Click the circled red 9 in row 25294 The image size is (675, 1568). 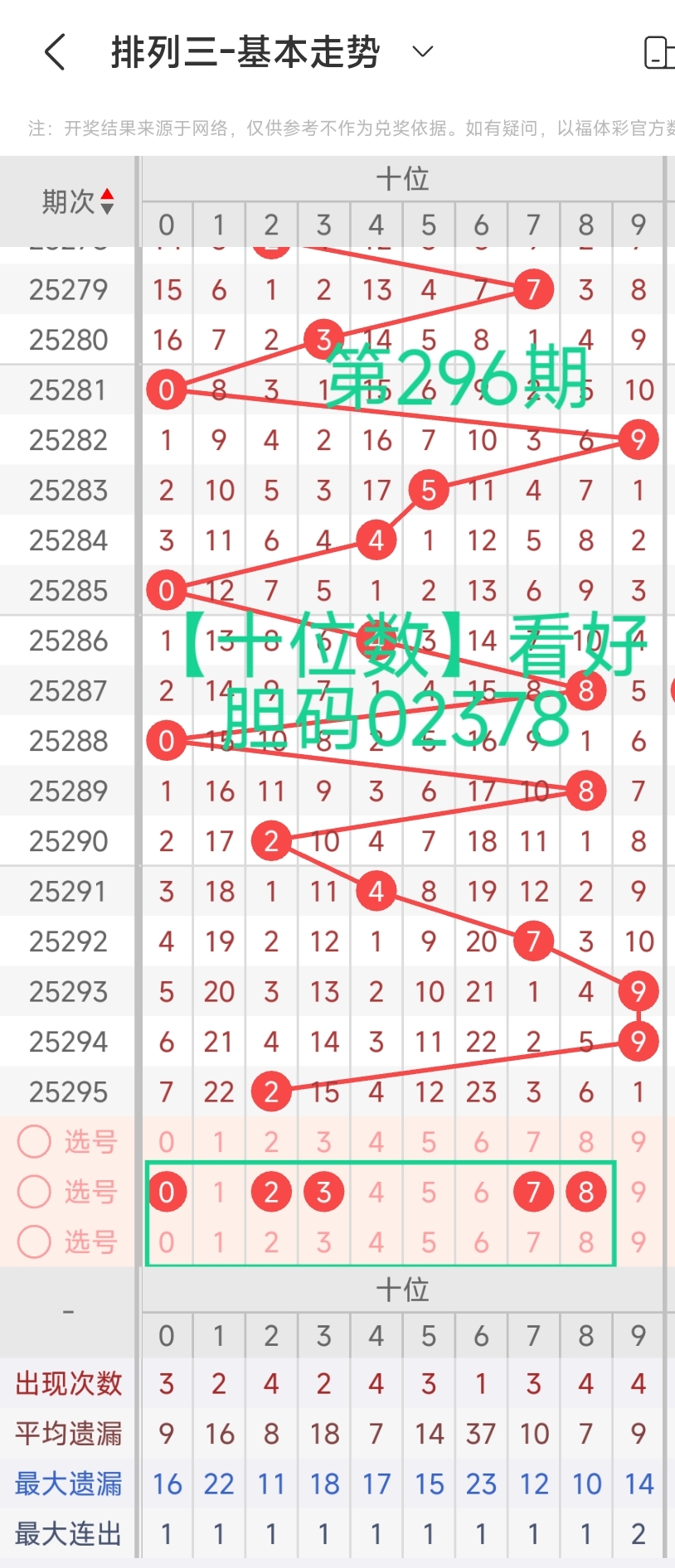tap(639, 1041)
